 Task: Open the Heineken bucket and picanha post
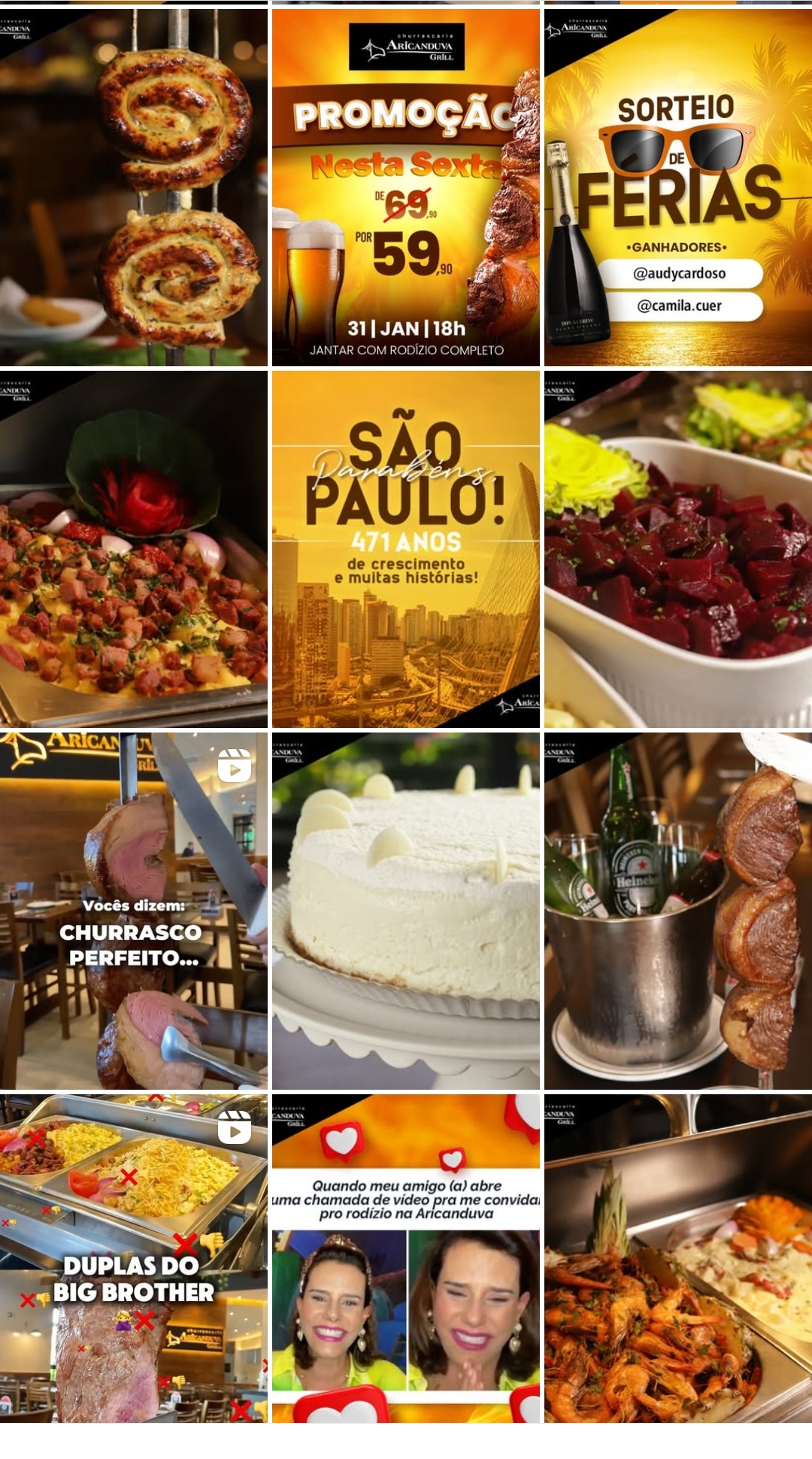678,911
